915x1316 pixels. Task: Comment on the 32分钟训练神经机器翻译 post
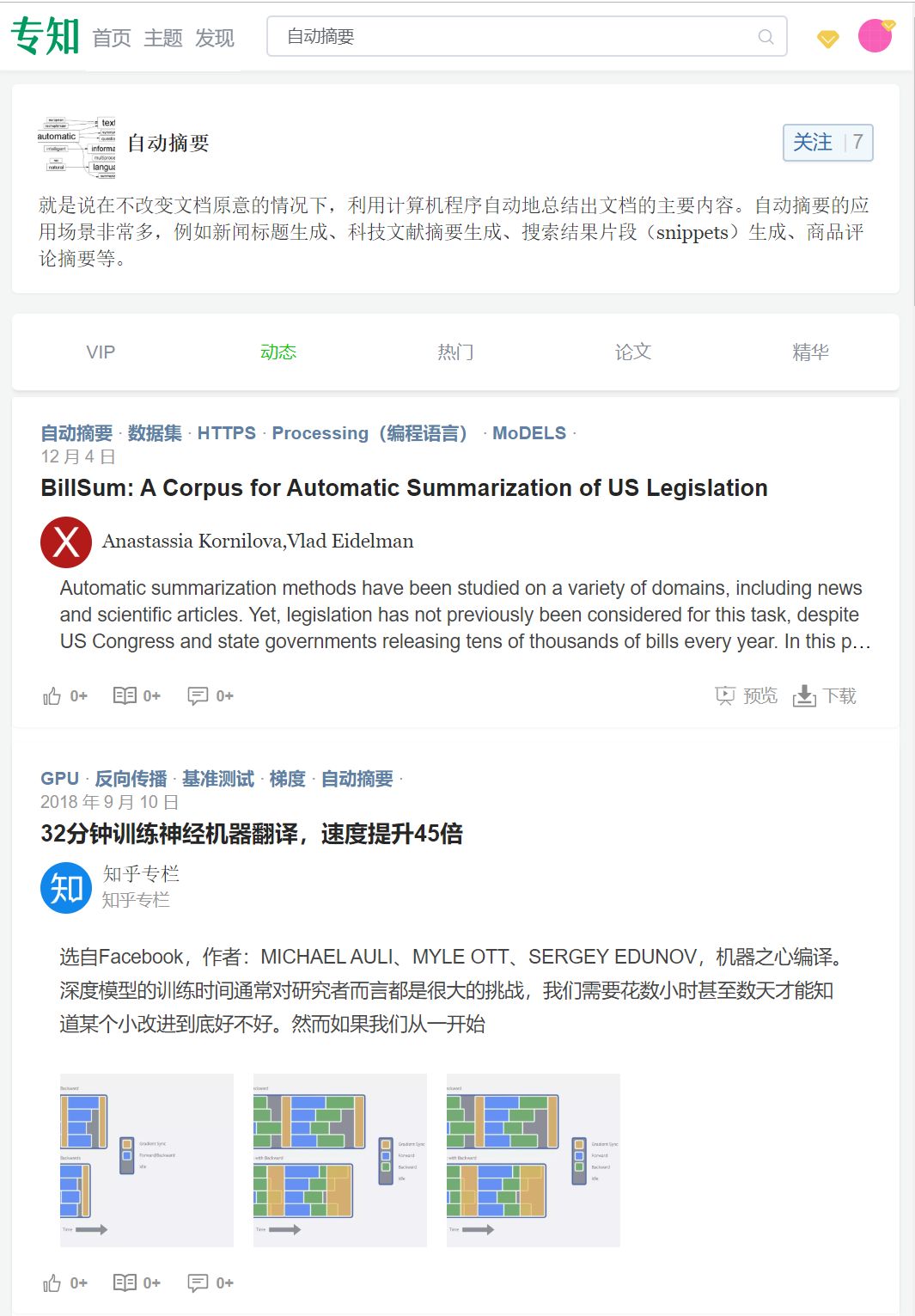click(x=198, y=1283)
